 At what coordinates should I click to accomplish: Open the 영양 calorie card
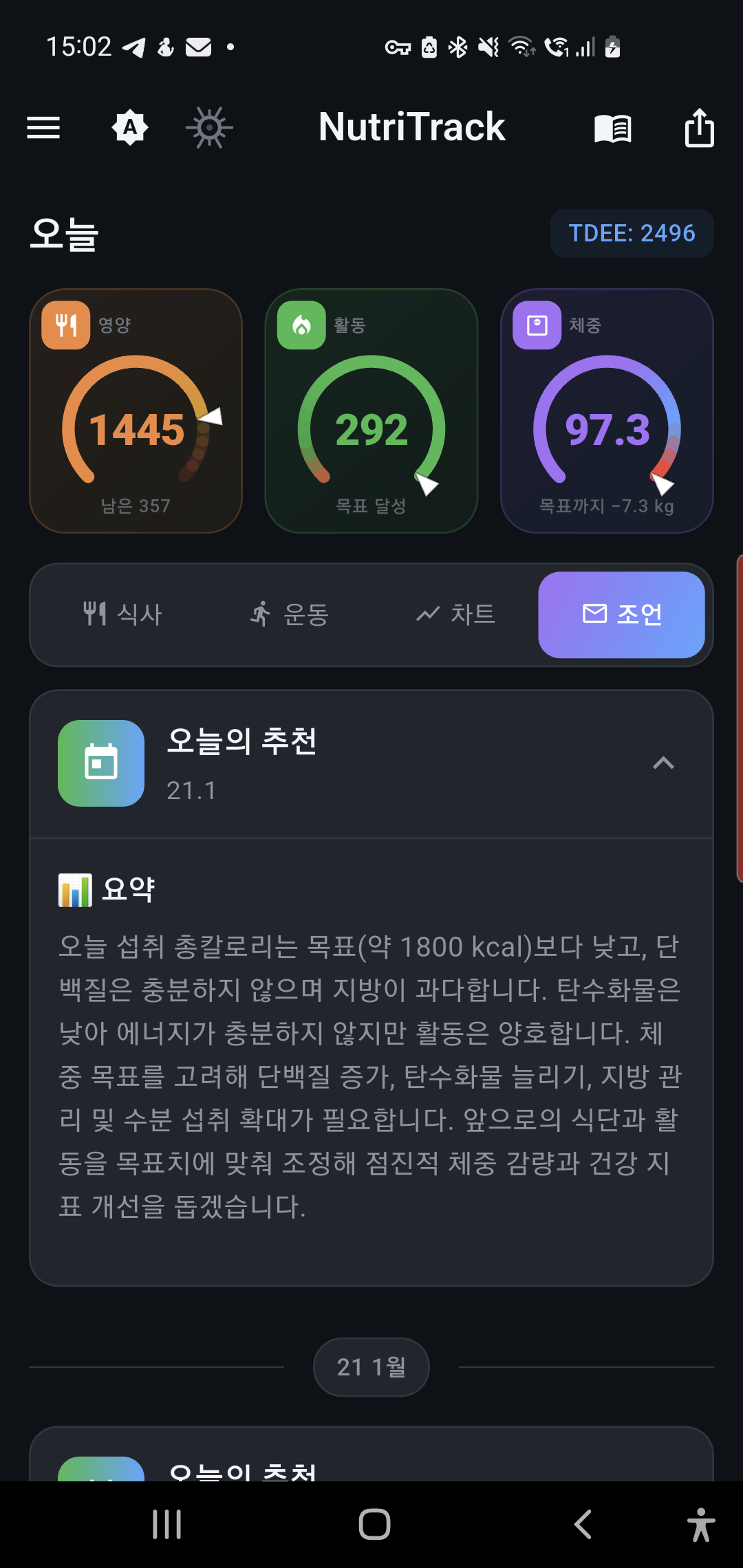[136, 411]
